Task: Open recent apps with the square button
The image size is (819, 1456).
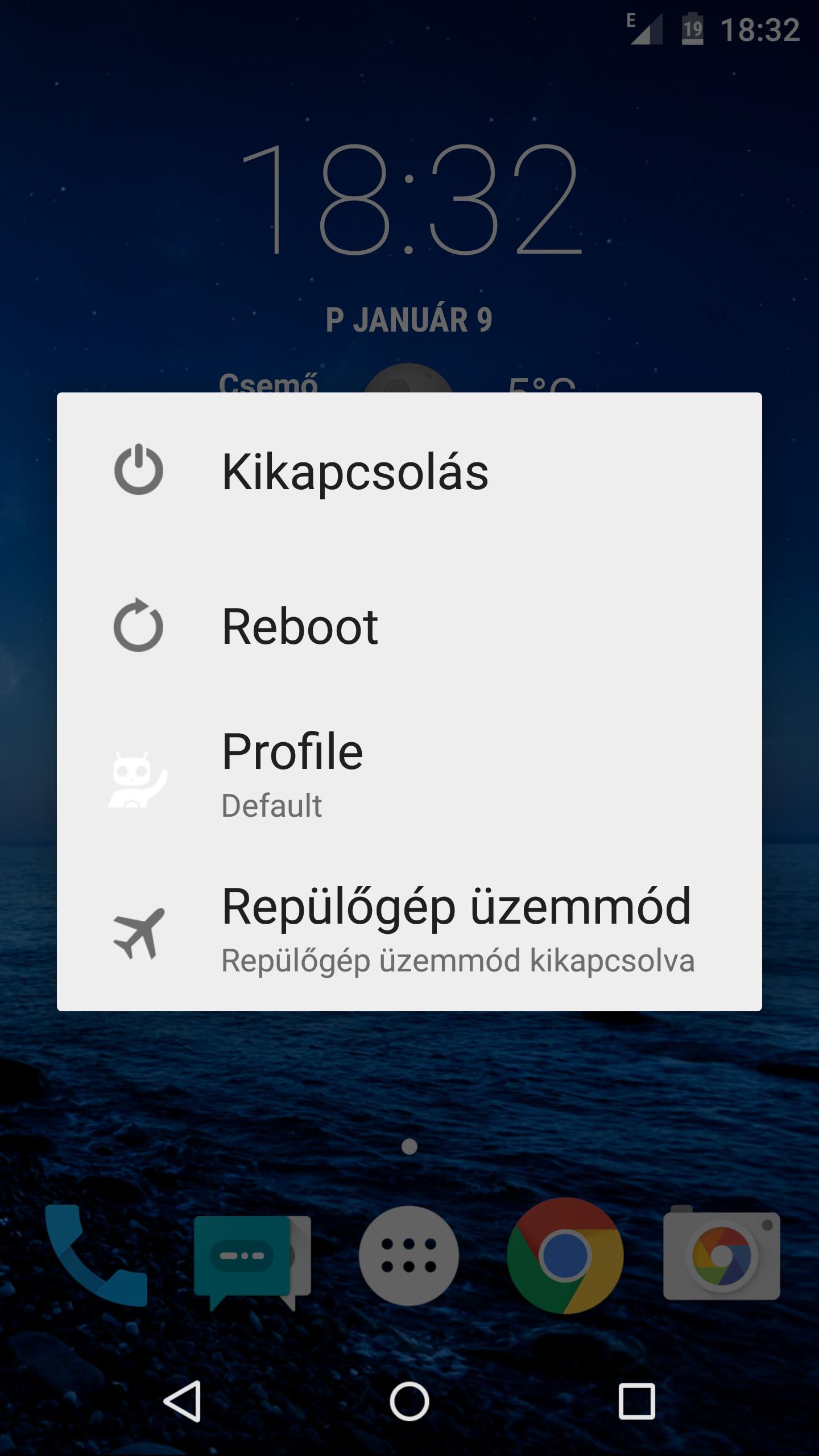Action: point(636,1401)
